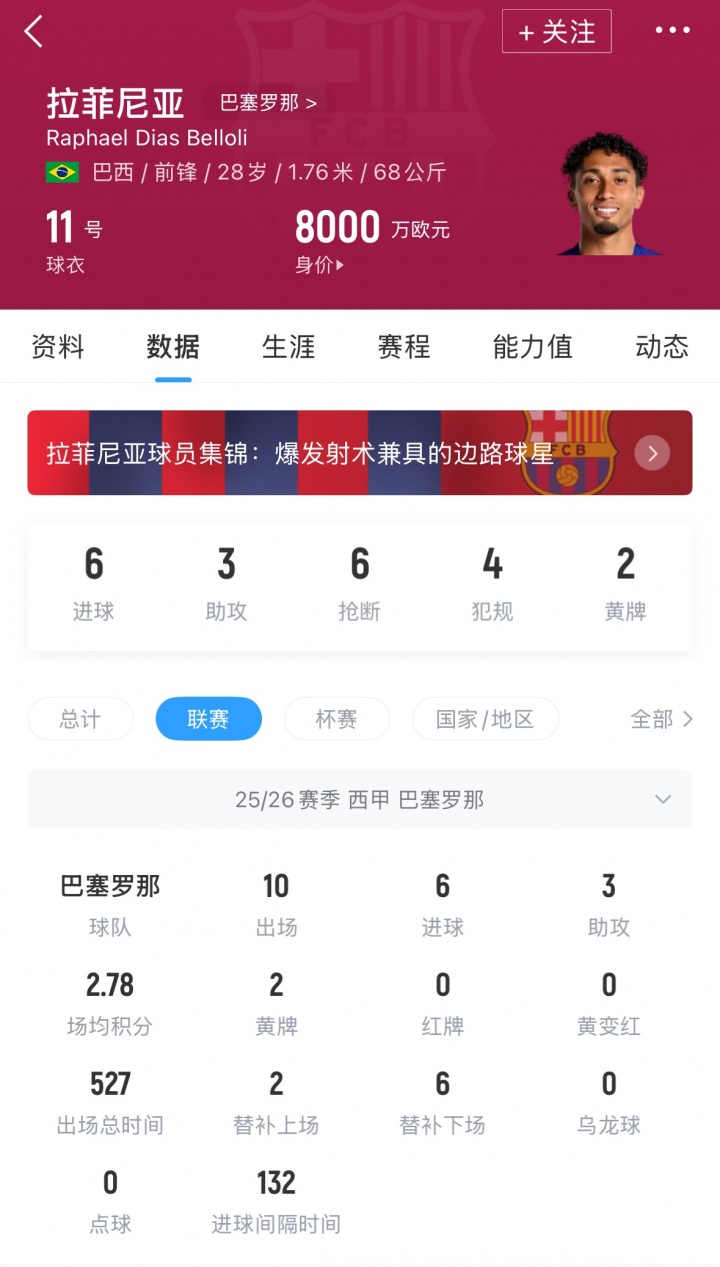The height and width of the screenshot is (1267, 720).
Task: Open the 生涯 career tab
Action: coord(289,347)
